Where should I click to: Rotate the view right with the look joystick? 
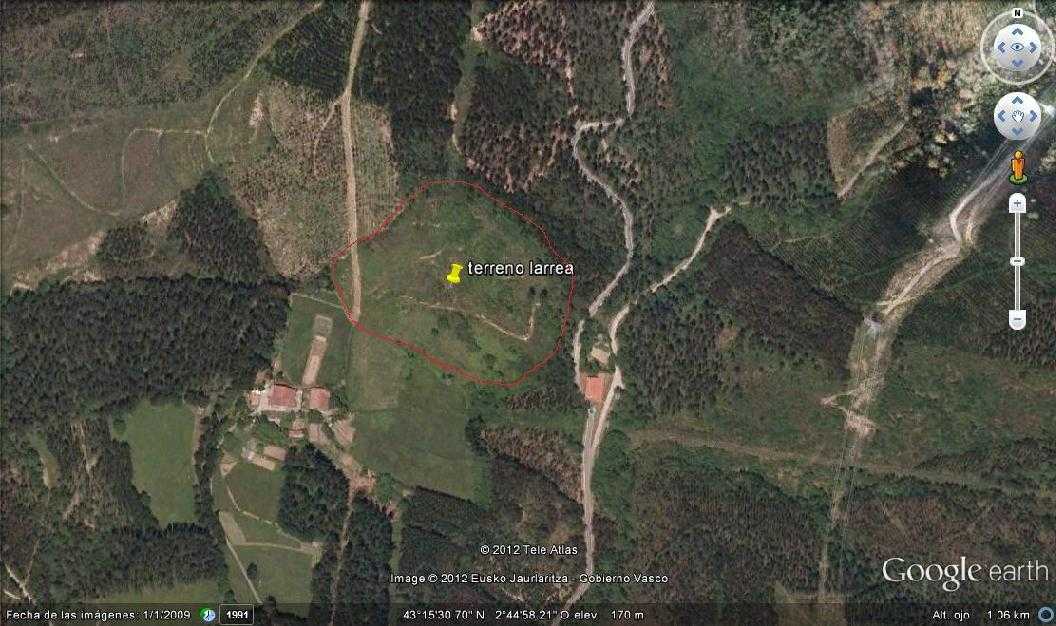[1034, 47]
